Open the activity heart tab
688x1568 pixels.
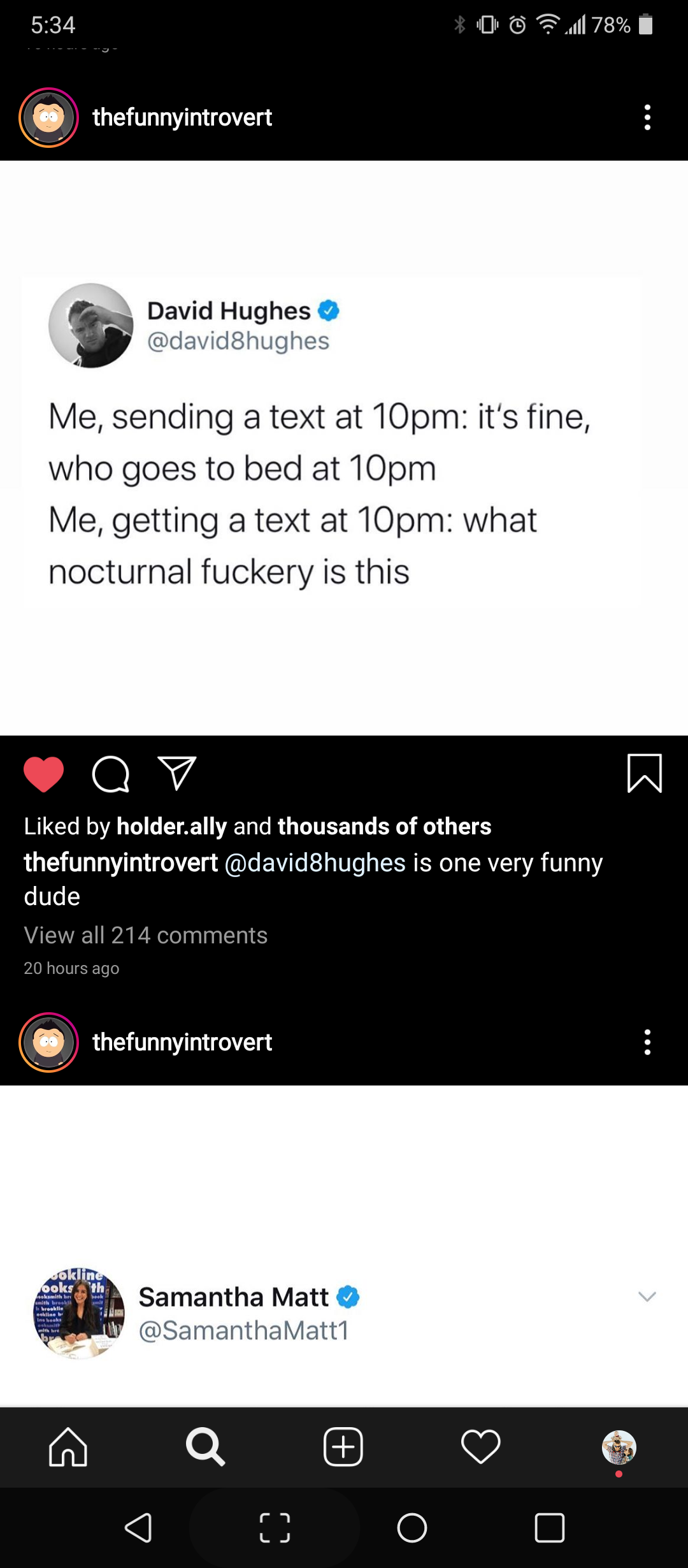click(481, 1447)
